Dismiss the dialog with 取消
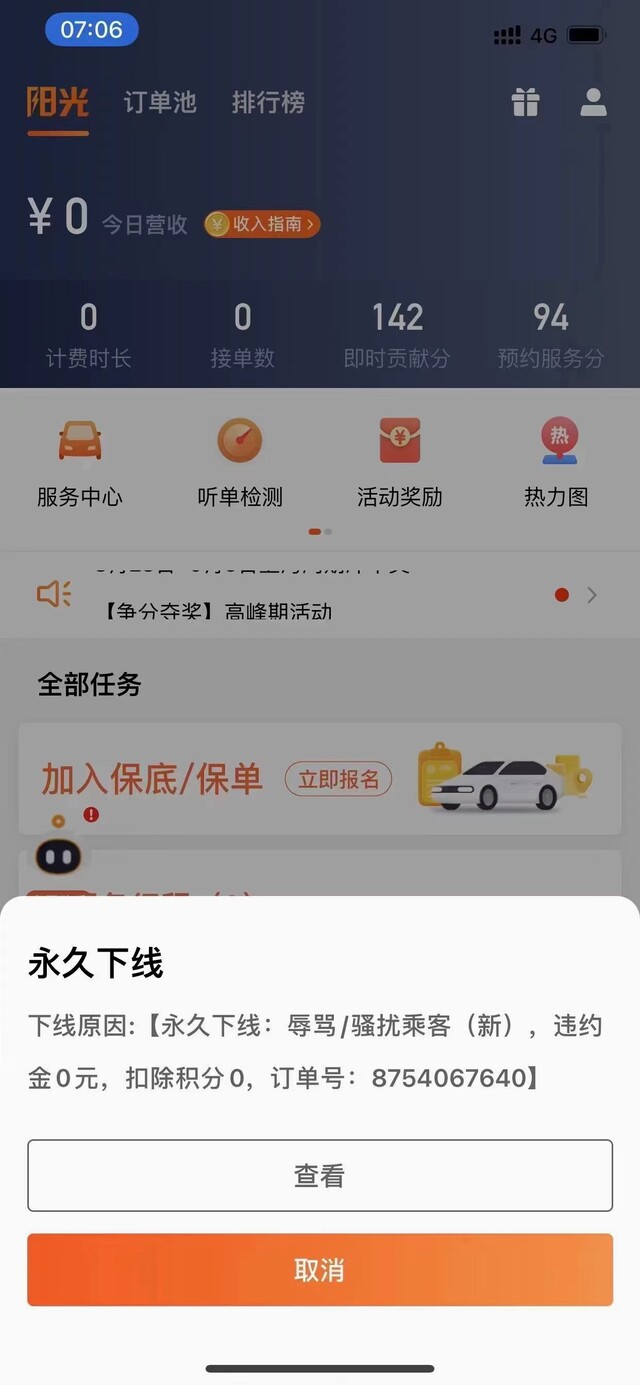640x1385 pixels. click(x=320, y=1270)
